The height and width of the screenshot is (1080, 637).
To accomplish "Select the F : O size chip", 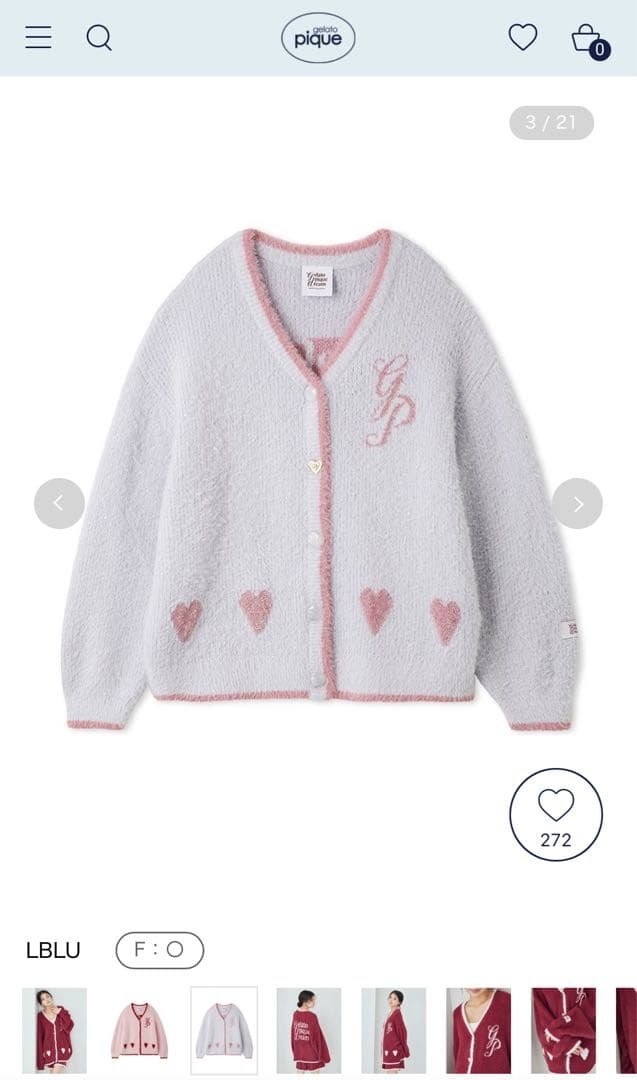I will [x=159, y=950].
